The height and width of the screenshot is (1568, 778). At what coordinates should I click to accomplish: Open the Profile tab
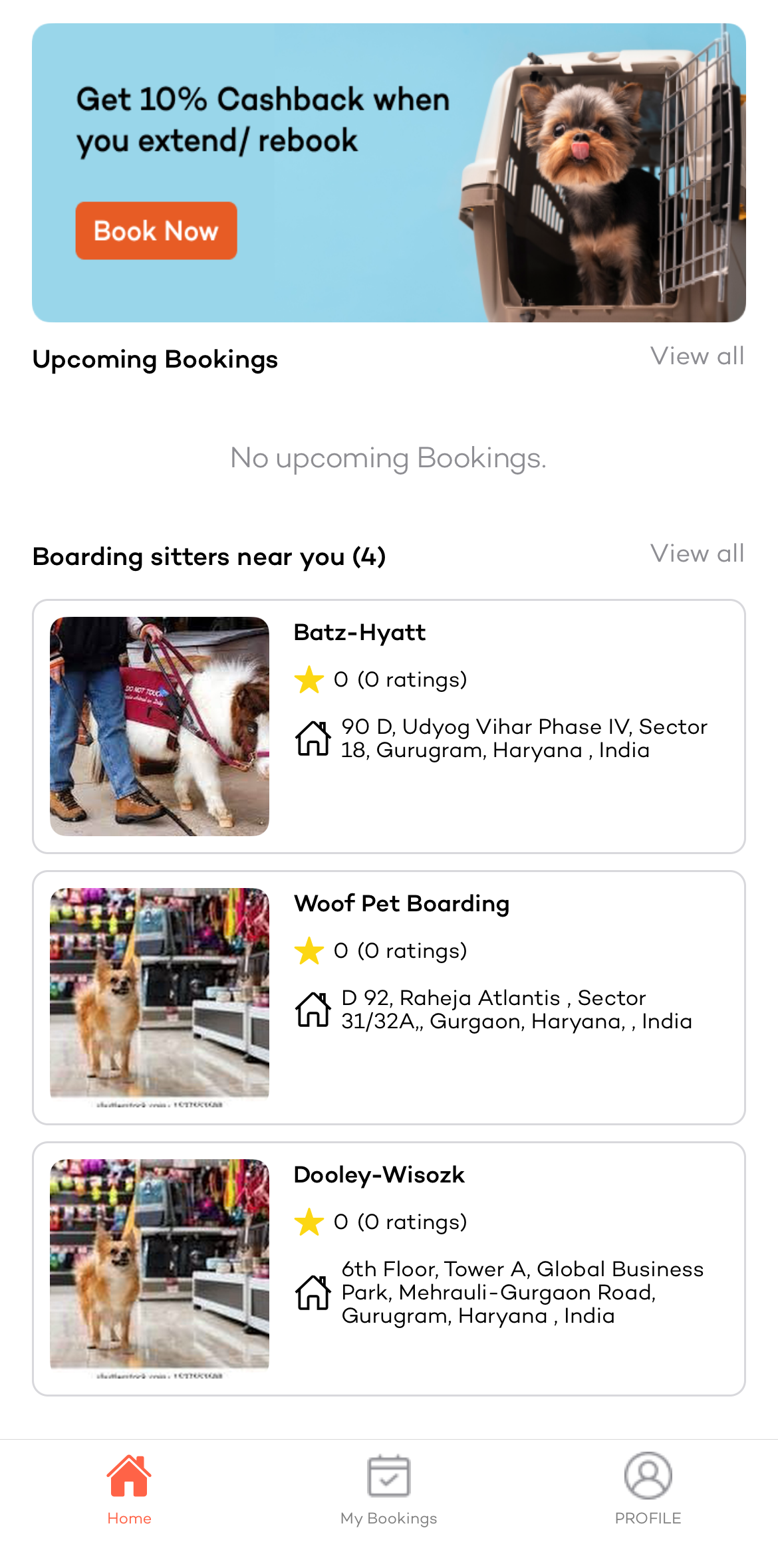648,1489
